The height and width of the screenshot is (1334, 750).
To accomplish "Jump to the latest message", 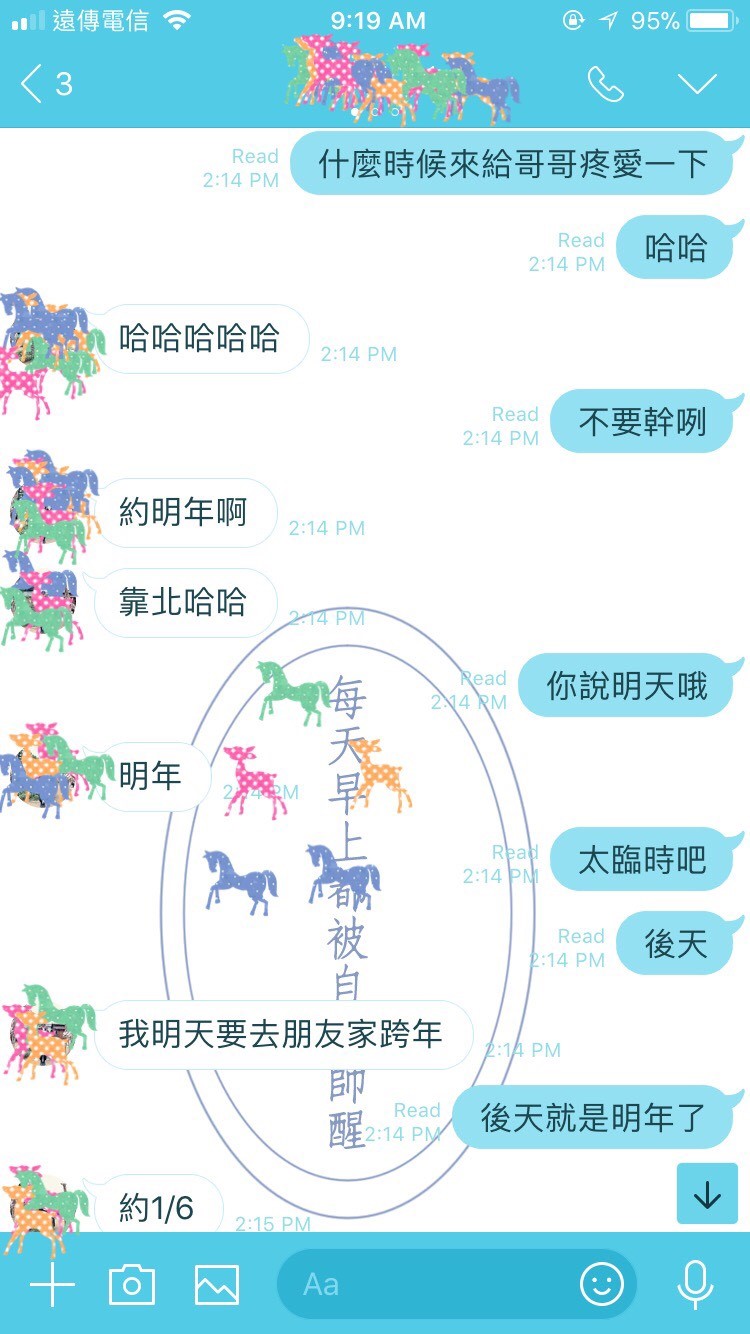I will tap(707, 1194).
